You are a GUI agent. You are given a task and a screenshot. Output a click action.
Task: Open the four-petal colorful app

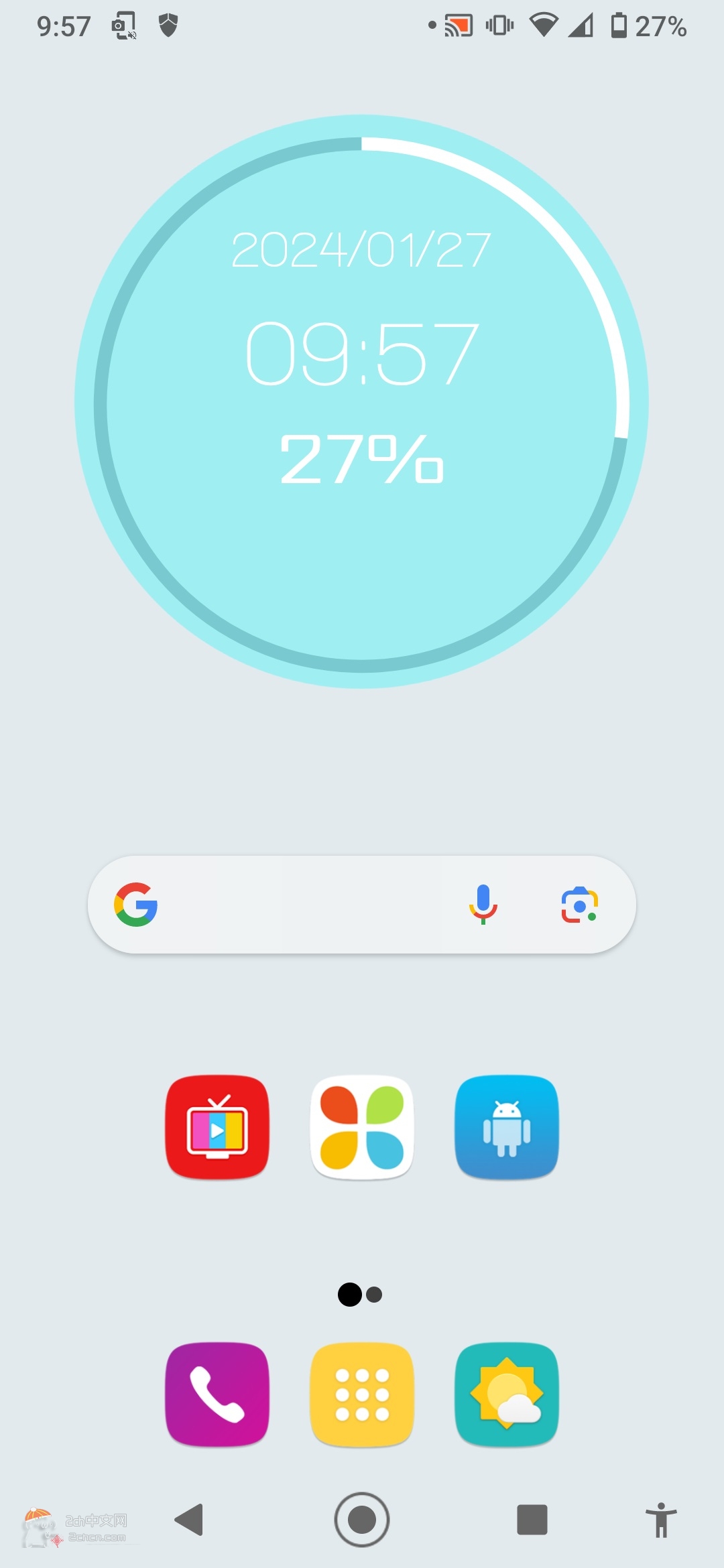click(362, 1127)
